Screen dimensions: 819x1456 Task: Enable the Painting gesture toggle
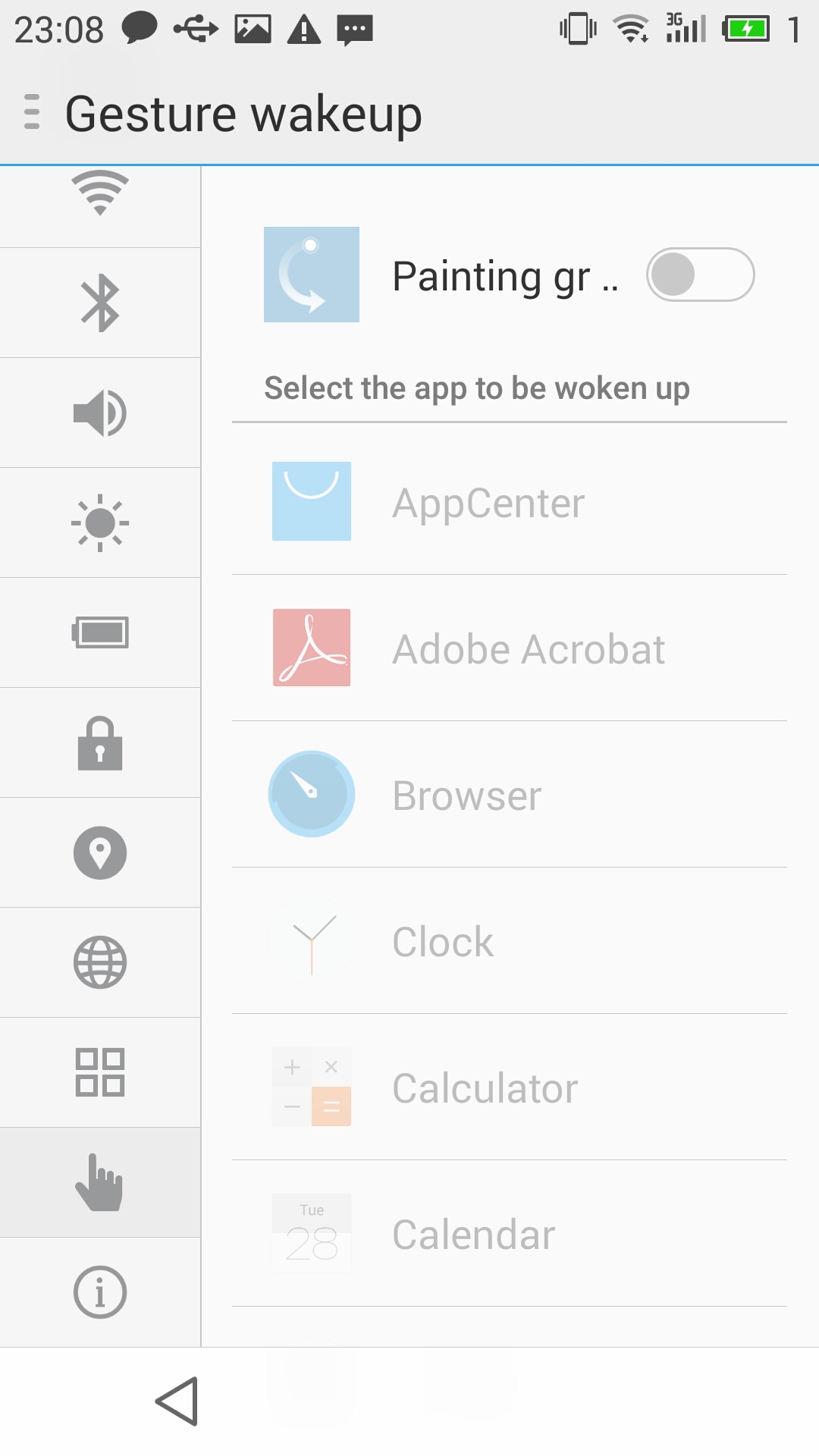700,275
